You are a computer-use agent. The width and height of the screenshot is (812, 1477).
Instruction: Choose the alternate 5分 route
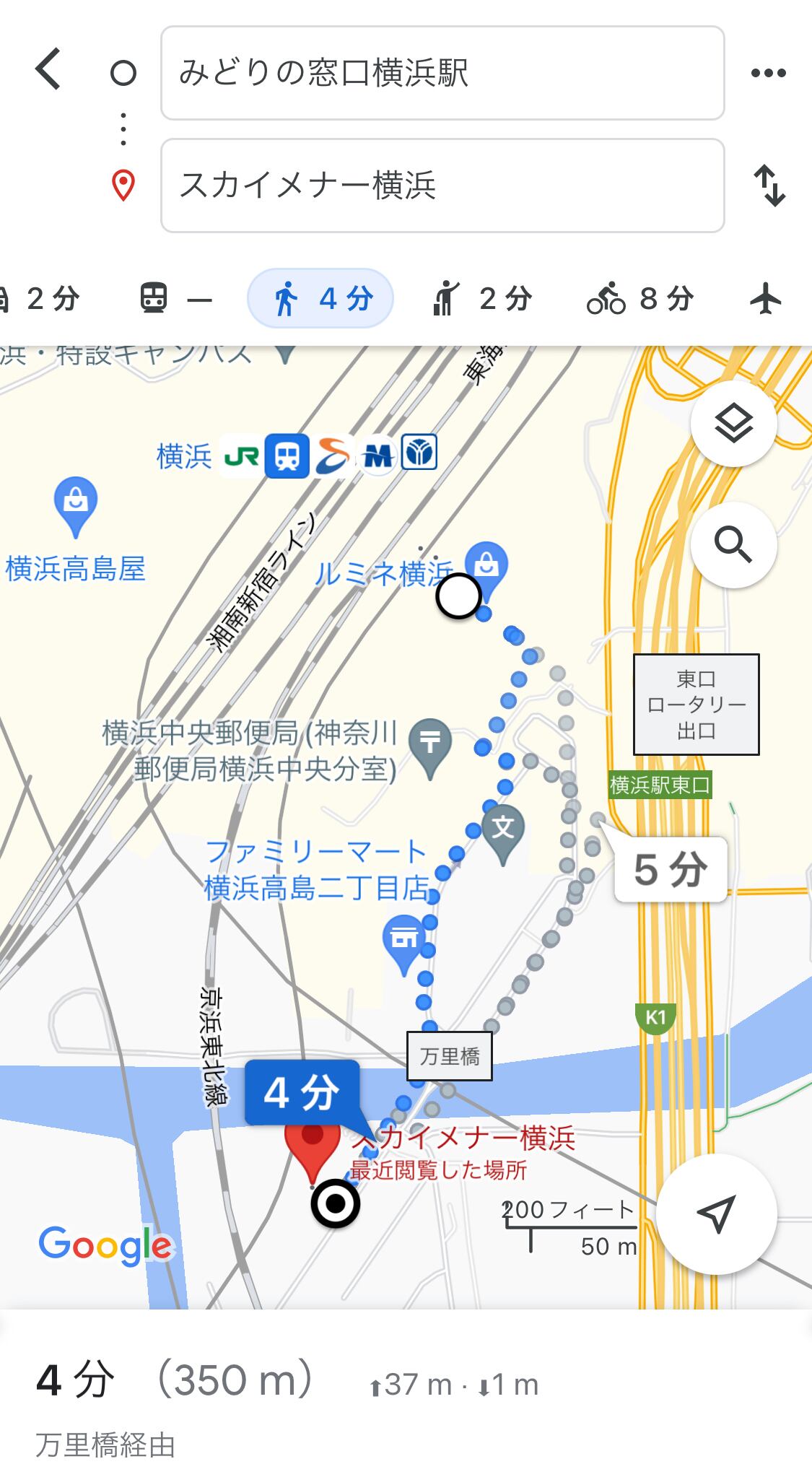670,869
